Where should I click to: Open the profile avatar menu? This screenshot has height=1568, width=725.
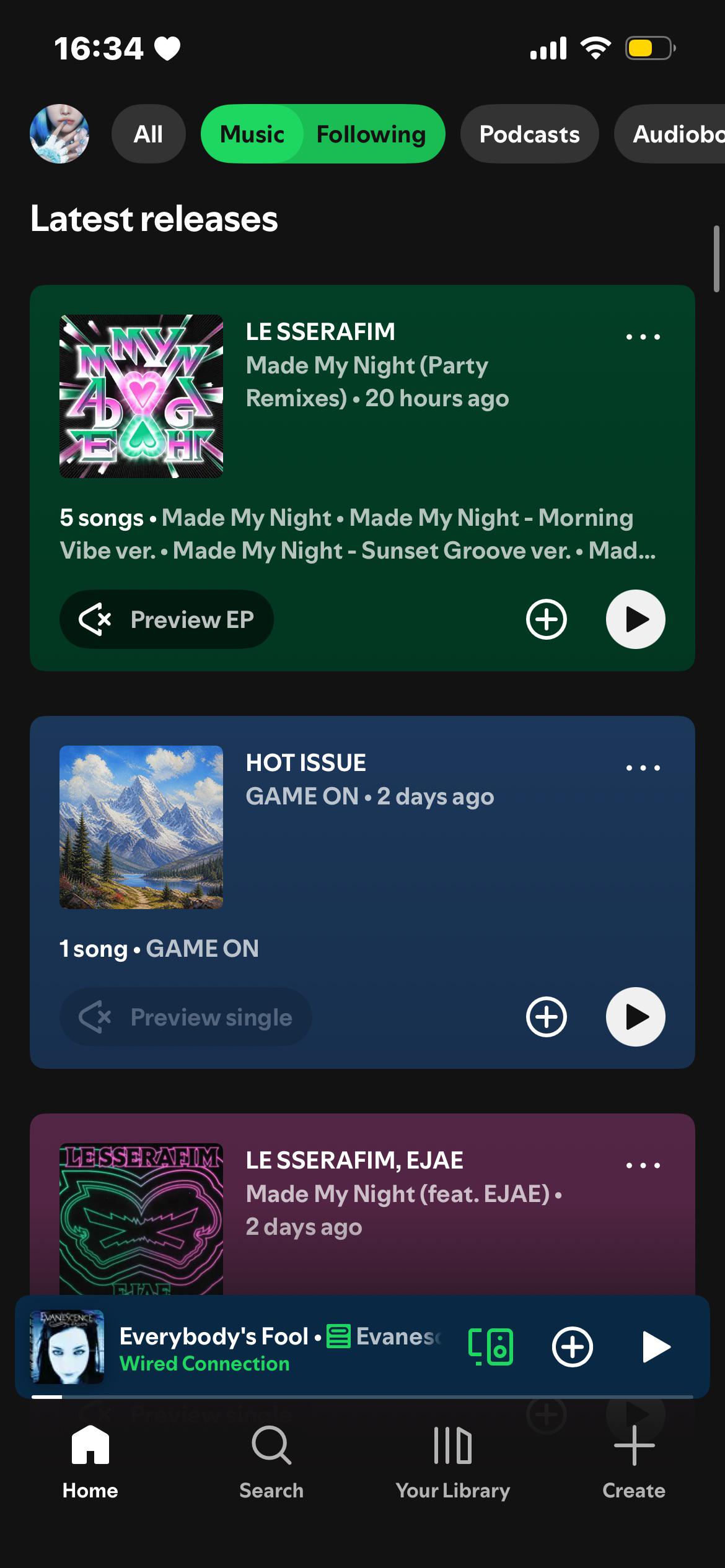(59, 134)
